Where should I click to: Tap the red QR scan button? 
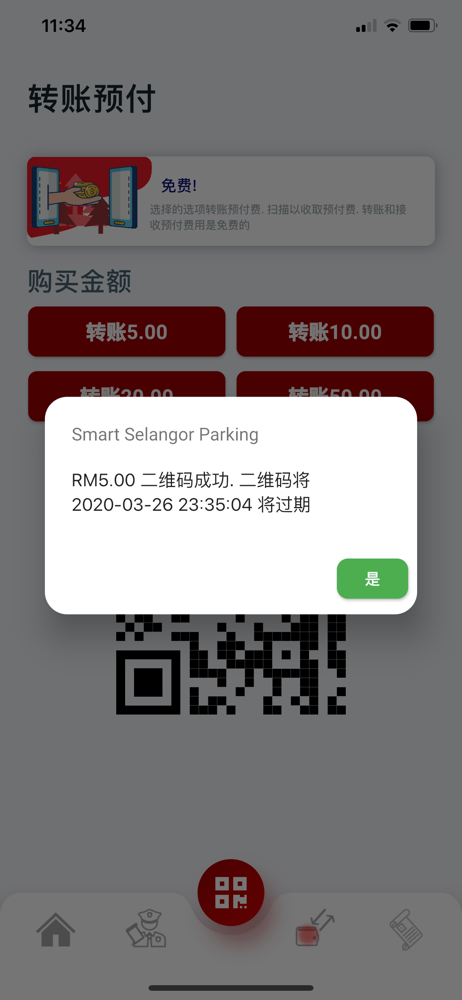coord(231,892)
